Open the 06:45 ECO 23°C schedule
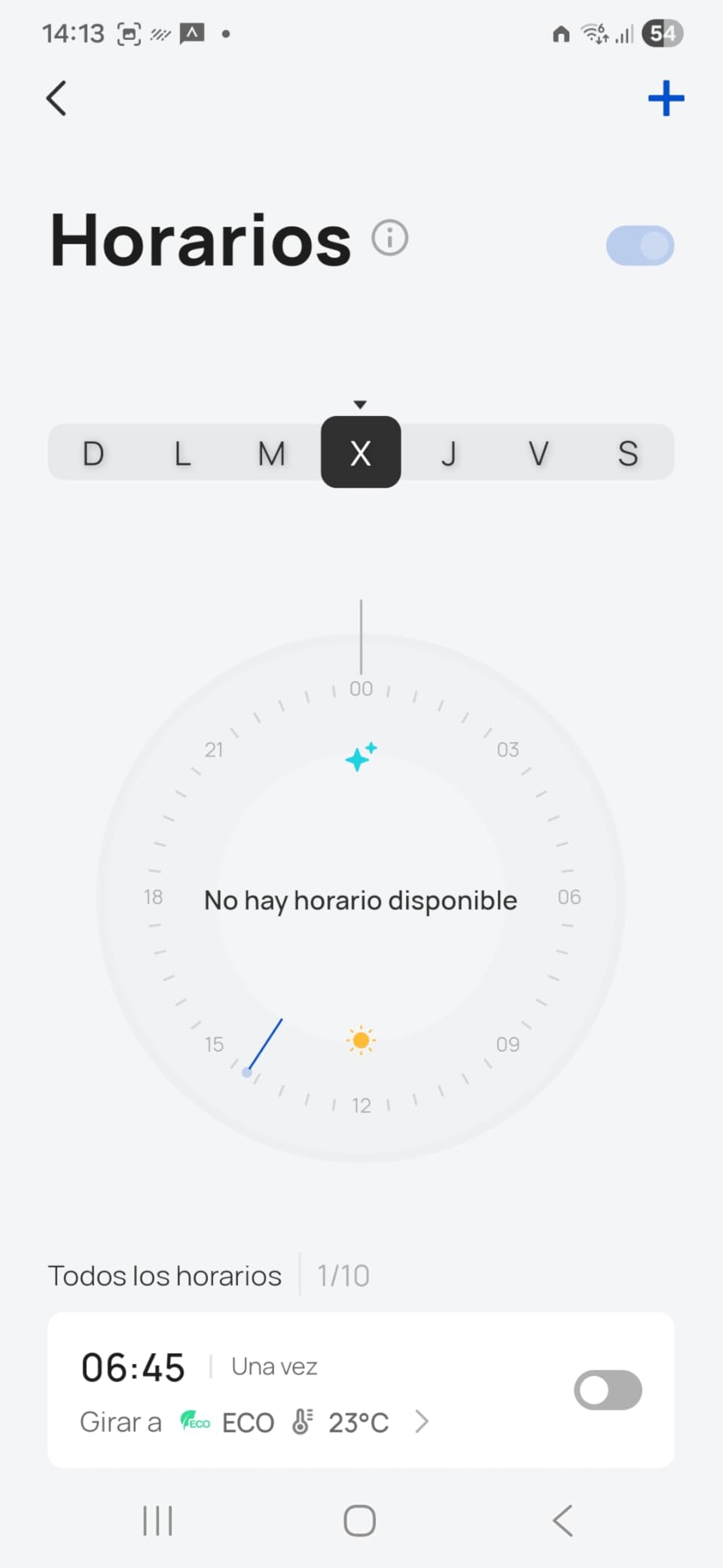The image size is (723, 1568). click(x=301, y=1392)
